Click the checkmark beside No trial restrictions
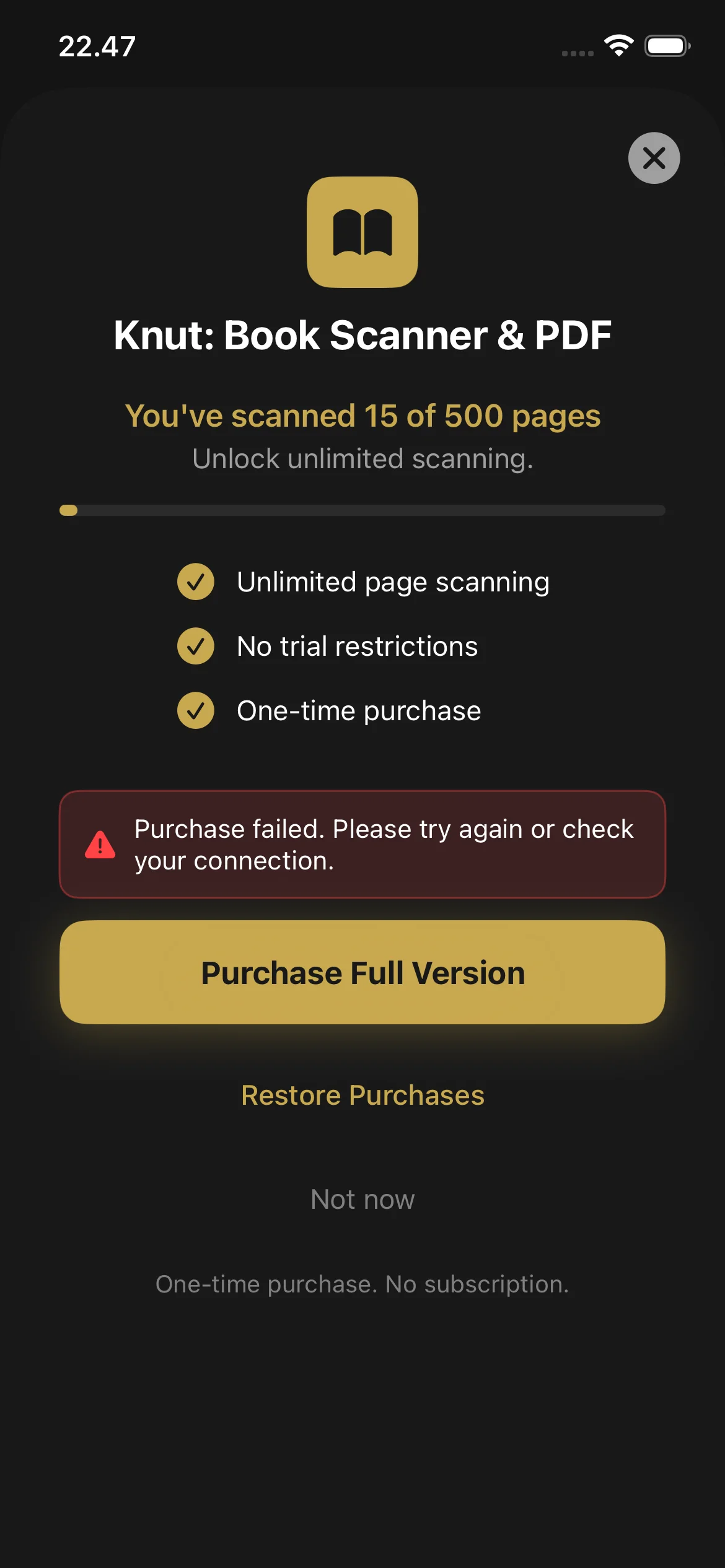 [x=196, y=646]
